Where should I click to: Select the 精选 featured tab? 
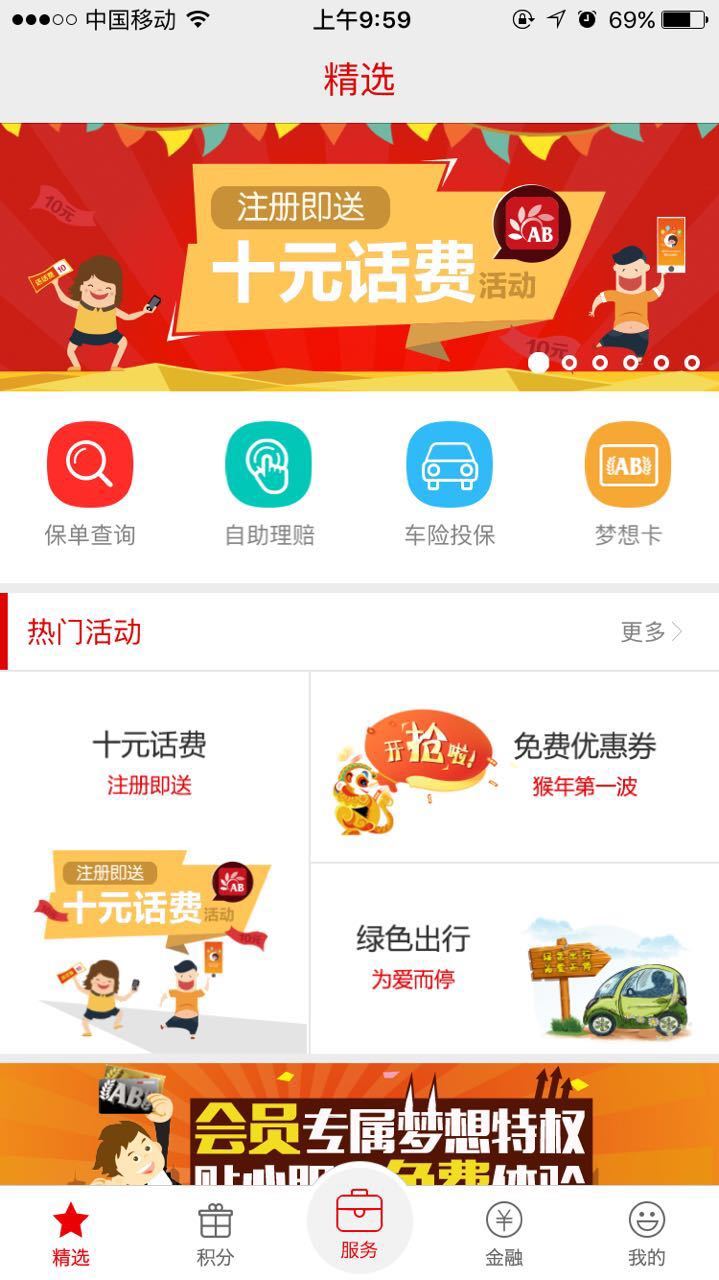click(x=71, y=1234)
